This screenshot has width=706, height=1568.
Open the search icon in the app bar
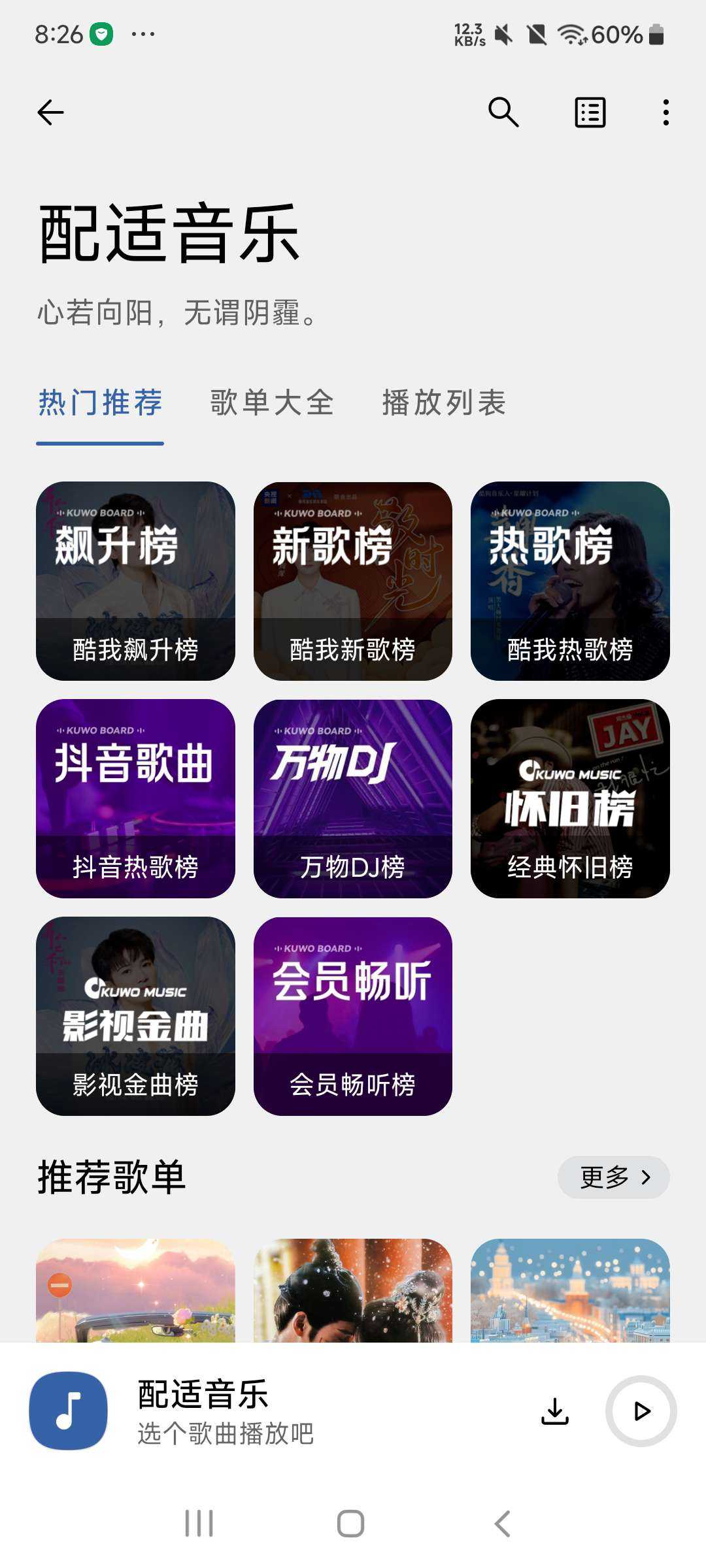click(x=503, y=112)
